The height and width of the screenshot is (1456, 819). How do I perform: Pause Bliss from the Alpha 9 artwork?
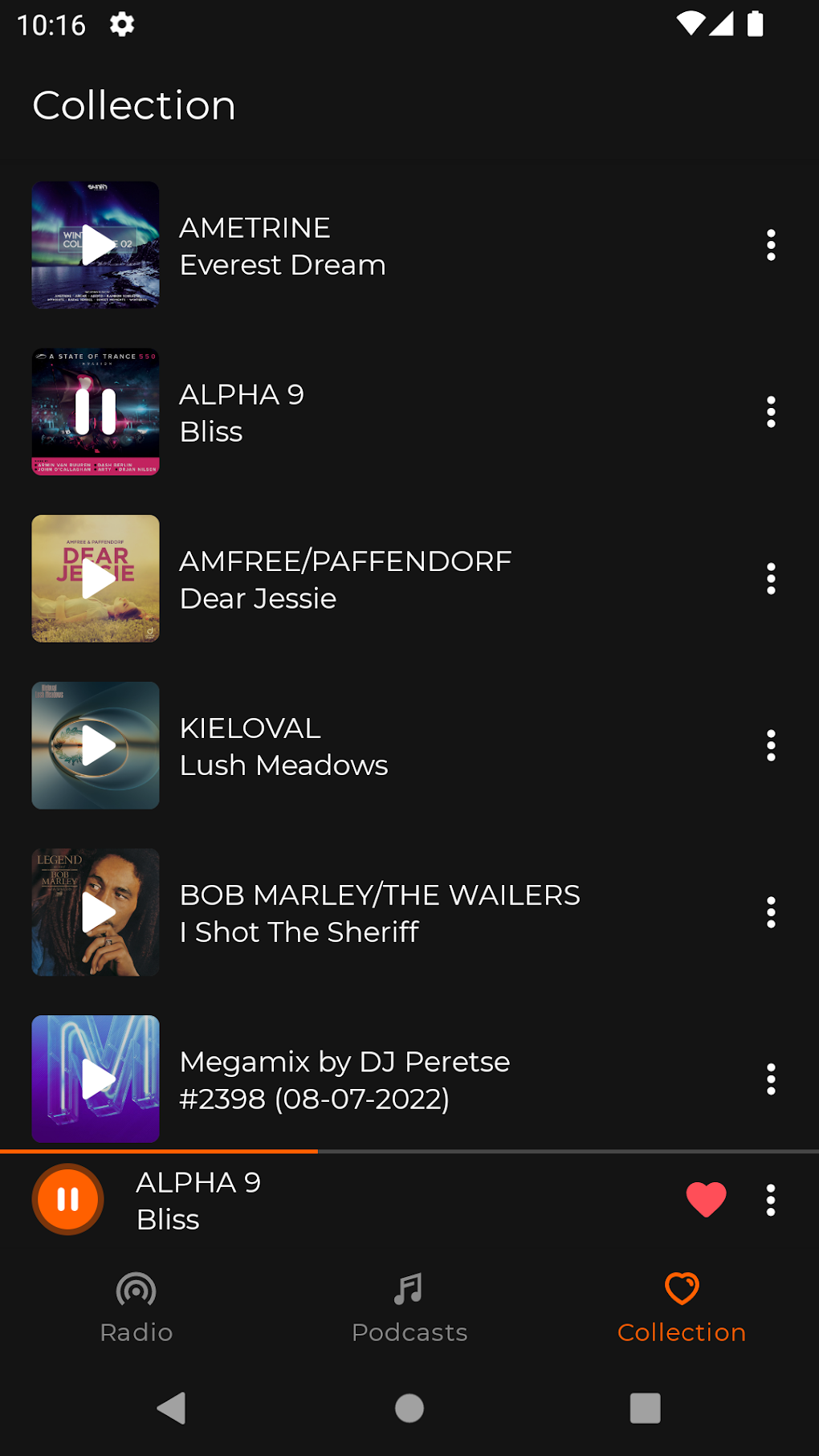[x=96, y=411]
